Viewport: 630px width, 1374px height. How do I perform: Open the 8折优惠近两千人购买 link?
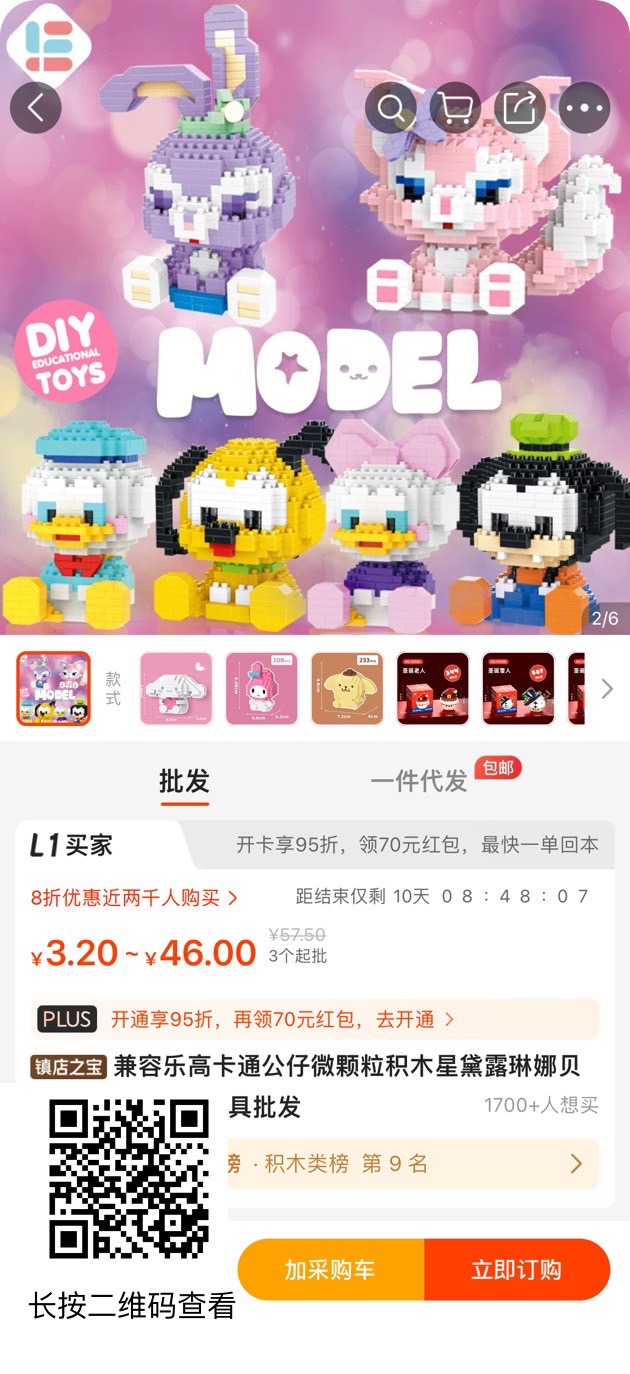tap(134, 897)
